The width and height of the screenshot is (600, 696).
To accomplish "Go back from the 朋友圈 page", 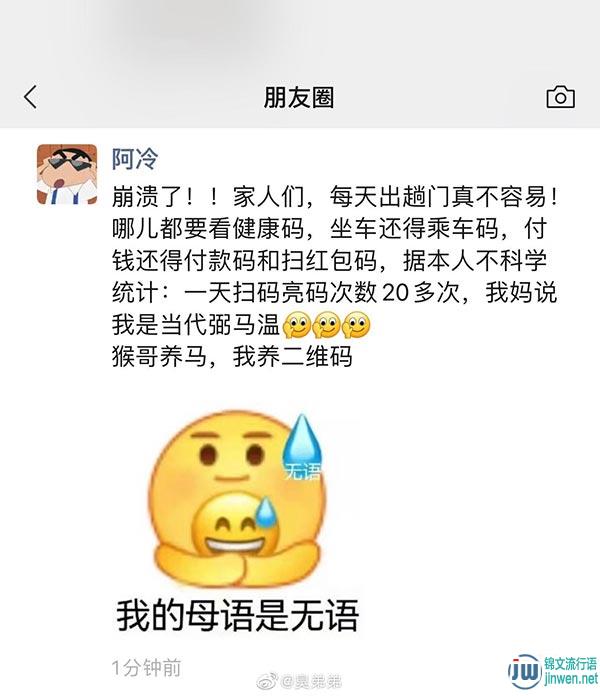I will pyautogui.click(x=30, y=97).
